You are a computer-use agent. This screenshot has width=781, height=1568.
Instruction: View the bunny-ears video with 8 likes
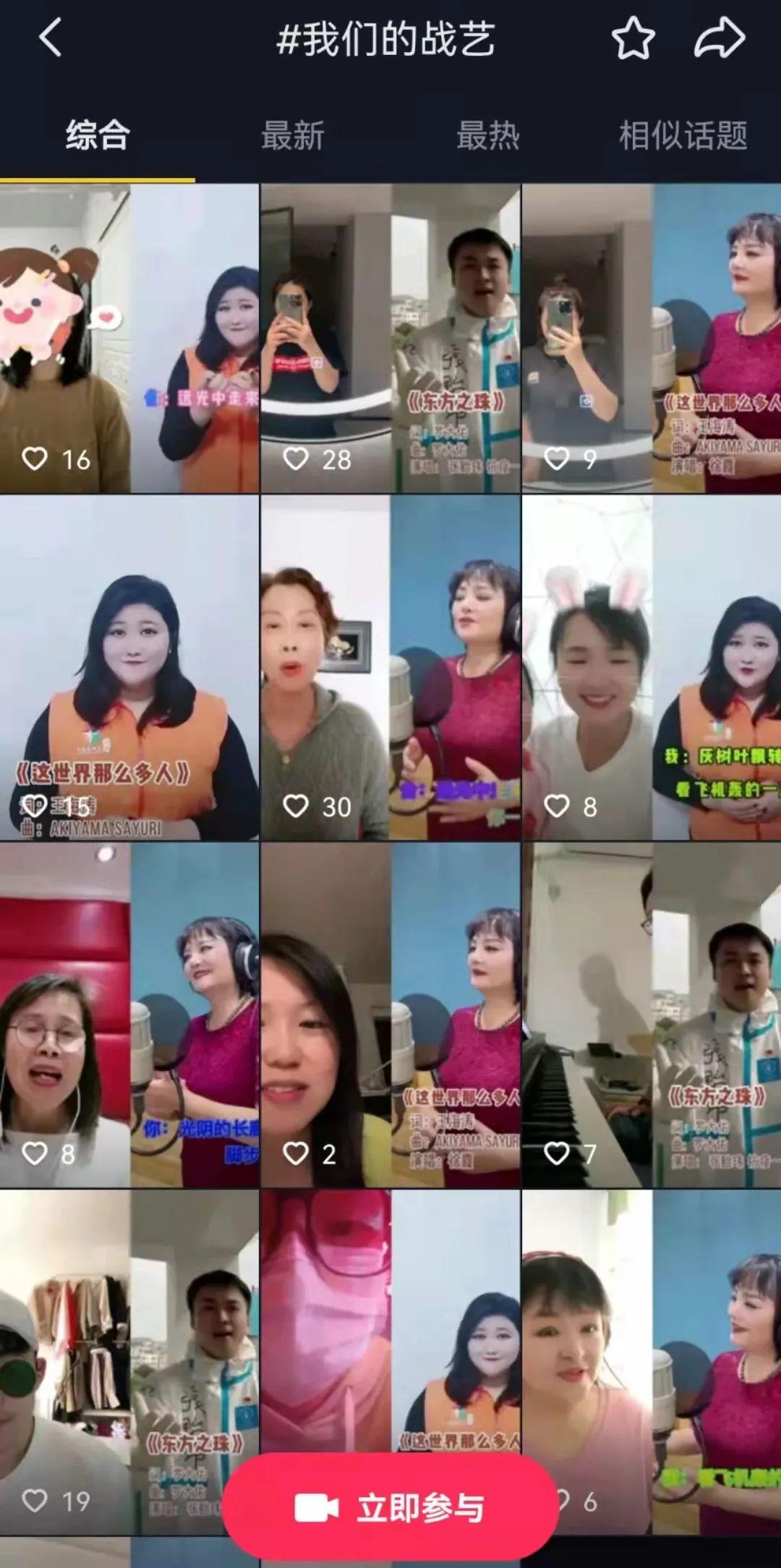[651, 667]
